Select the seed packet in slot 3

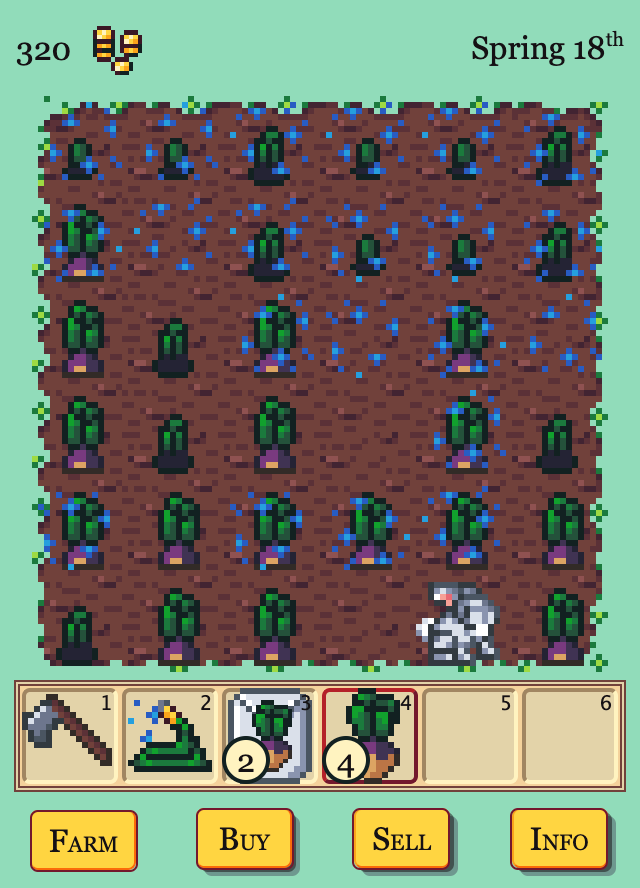point(269,736)
